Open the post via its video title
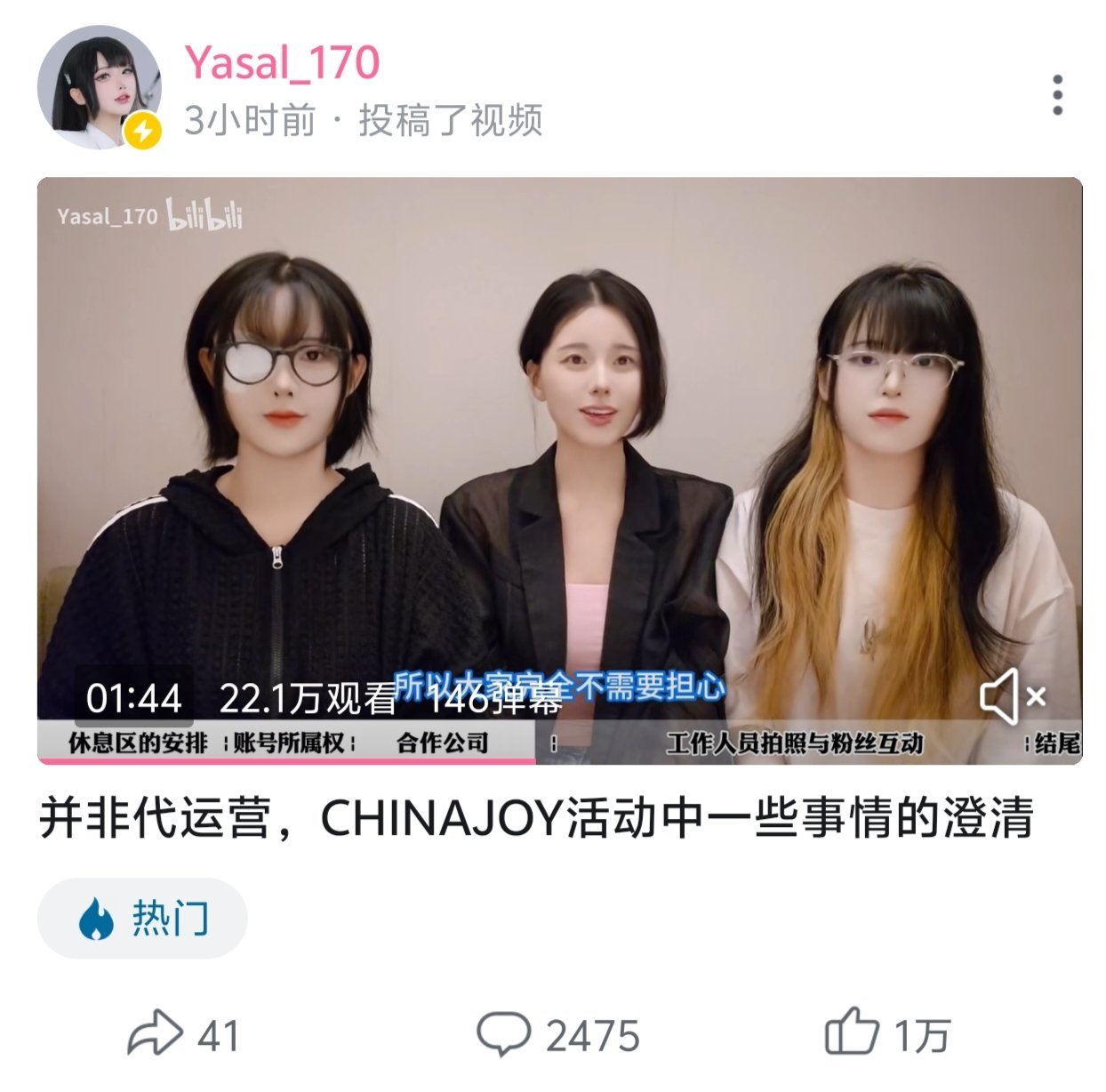 [536, 818]
